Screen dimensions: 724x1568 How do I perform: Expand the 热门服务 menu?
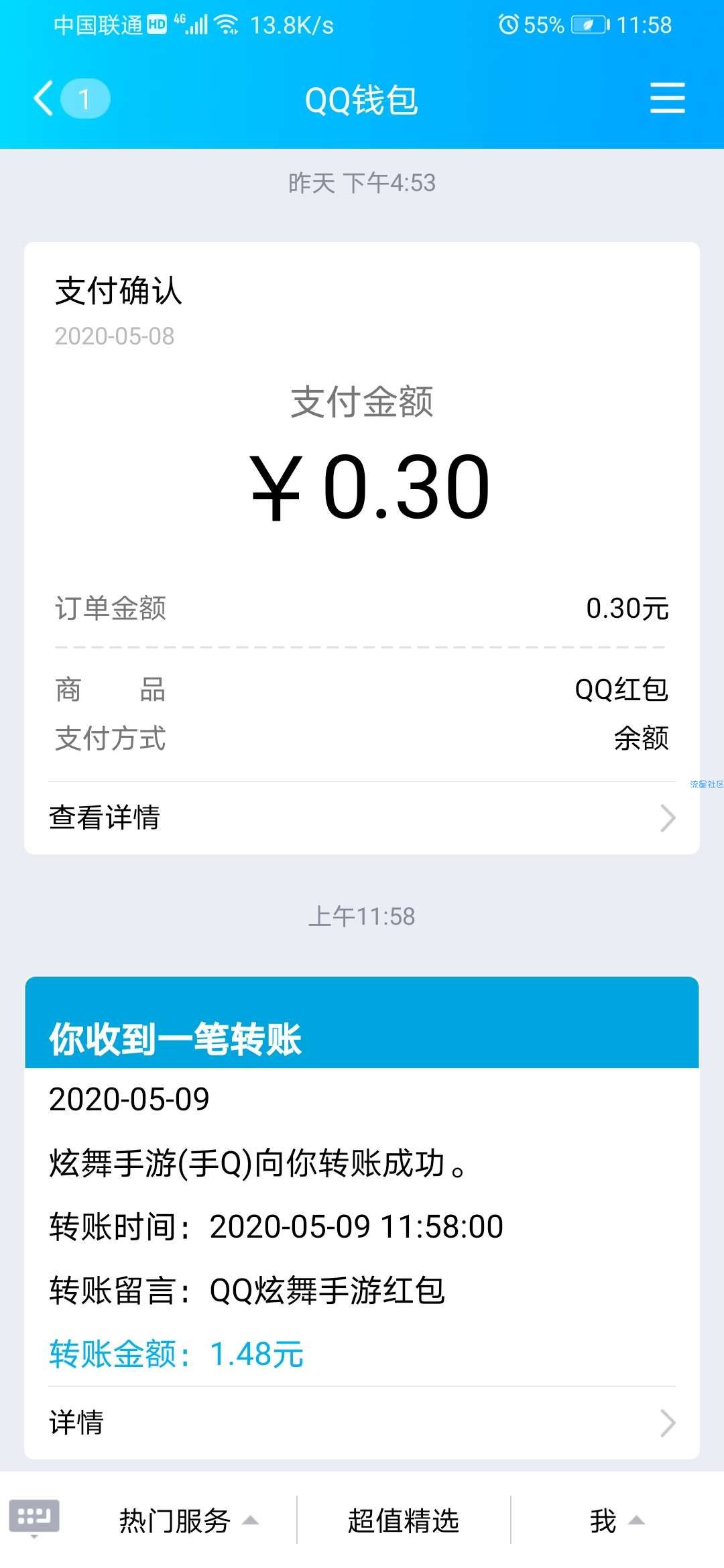(188, 1520)
